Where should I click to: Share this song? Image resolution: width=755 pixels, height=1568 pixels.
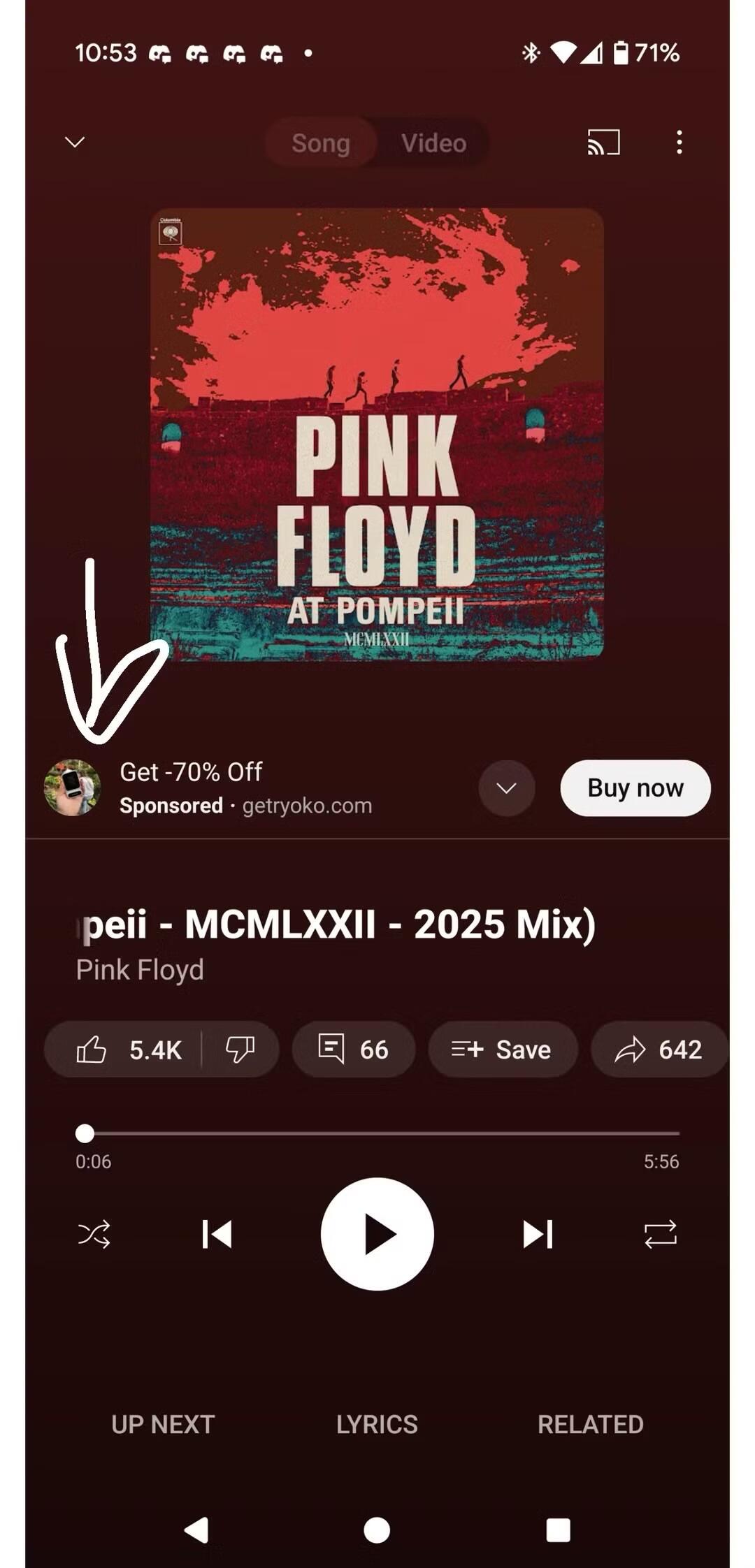tap(659, 1050)
